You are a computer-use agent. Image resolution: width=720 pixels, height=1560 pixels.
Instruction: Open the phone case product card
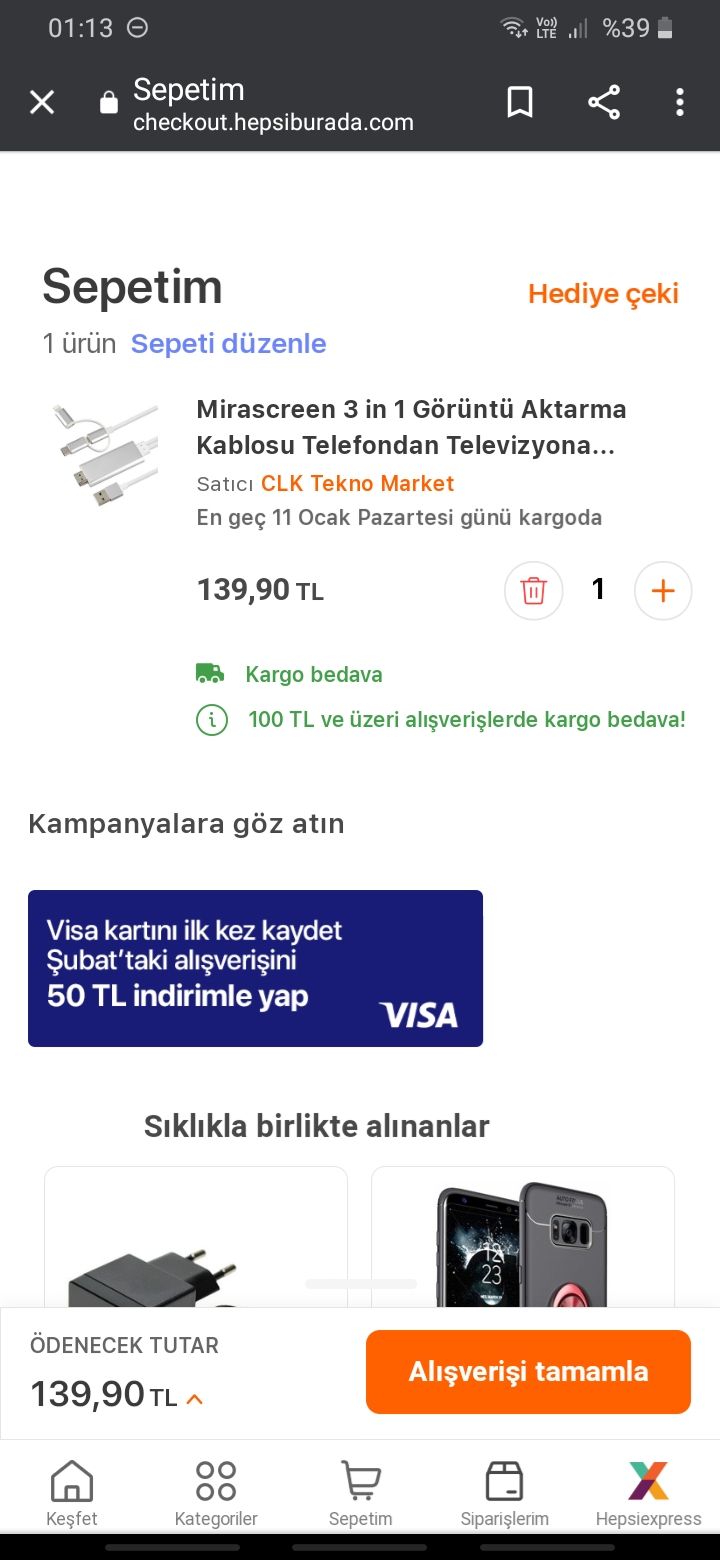click(x=522, y=1240)
